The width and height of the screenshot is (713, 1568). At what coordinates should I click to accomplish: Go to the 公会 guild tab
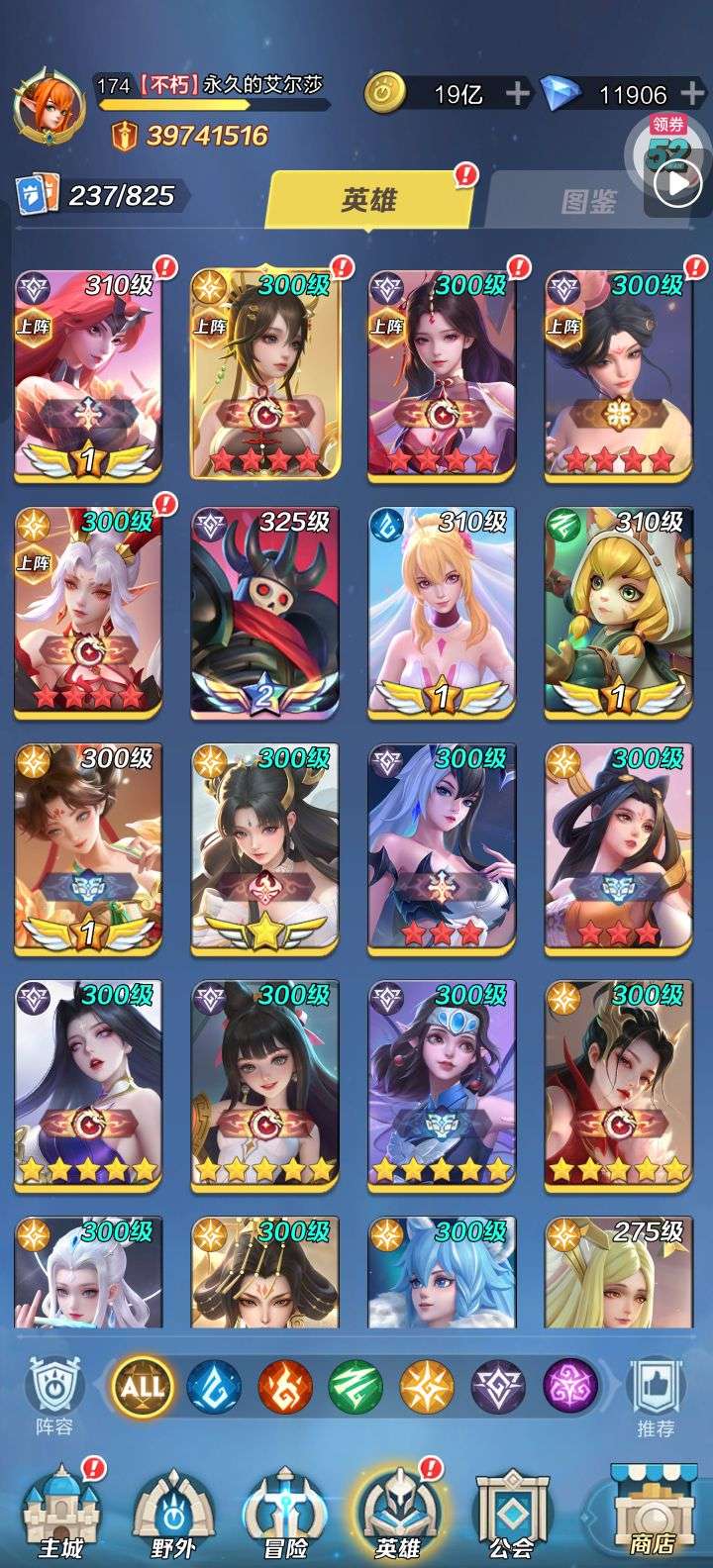[512, 1512]
